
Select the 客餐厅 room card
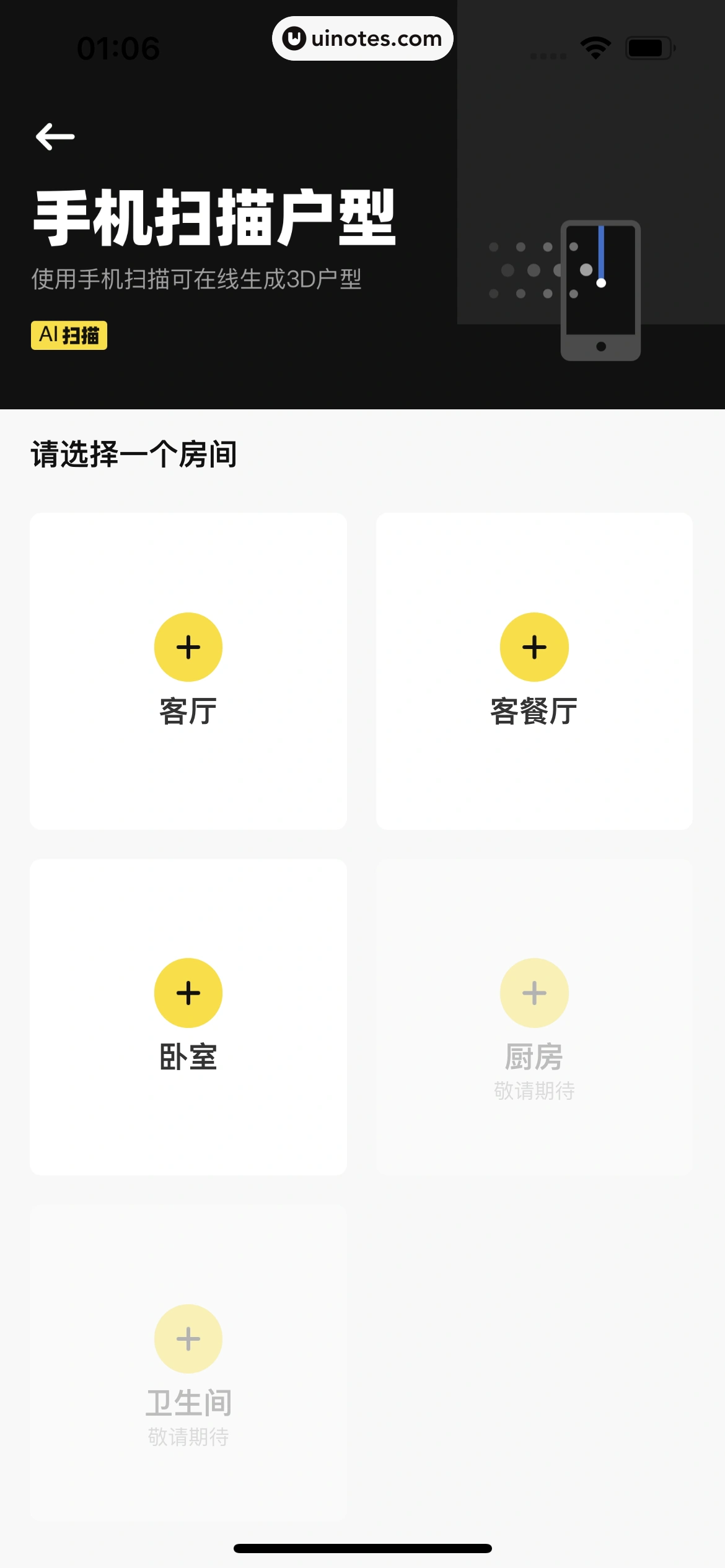coord(534,671)
